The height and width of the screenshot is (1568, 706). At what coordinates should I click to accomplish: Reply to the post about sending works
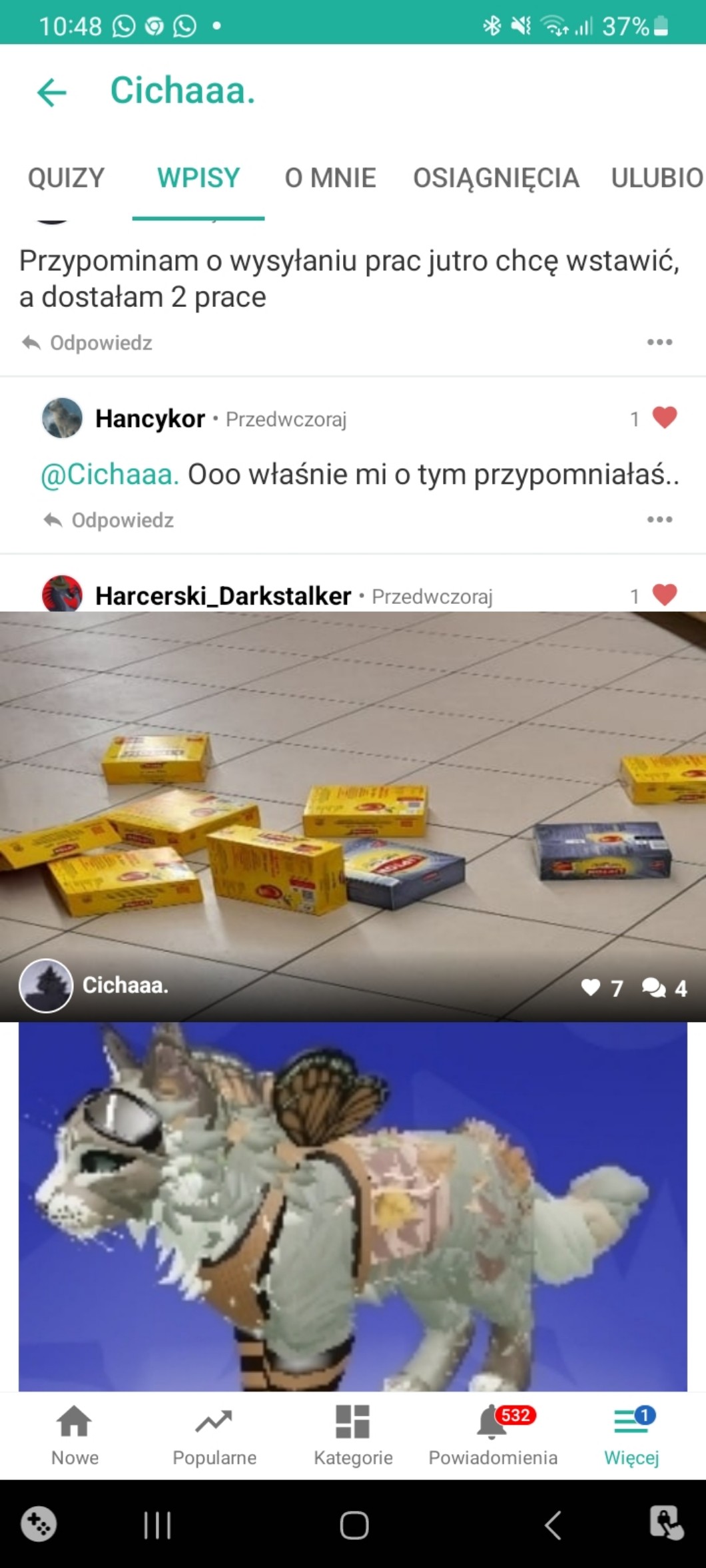[x=88, y=343]
